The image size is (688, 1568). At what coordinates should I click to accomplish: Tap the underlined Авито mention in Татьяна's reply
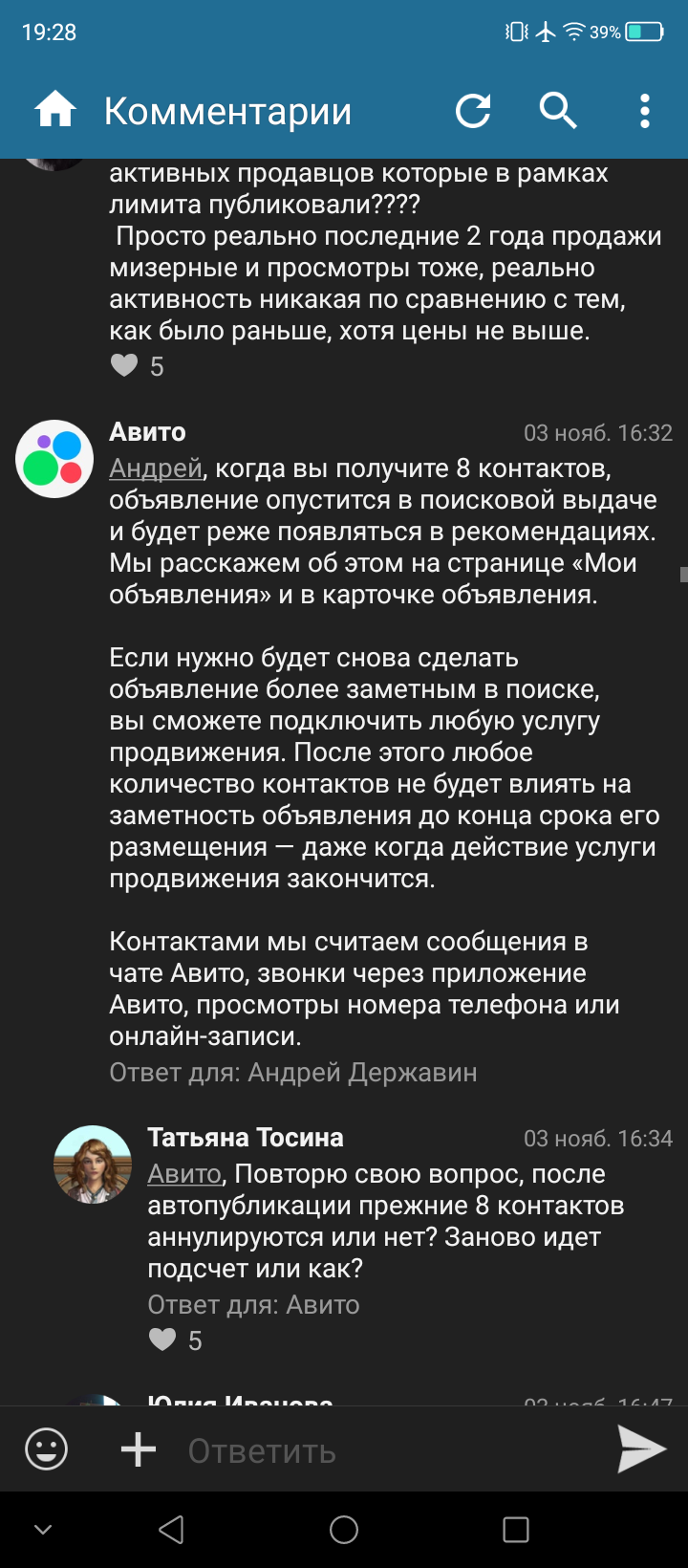(x=184, y=1174)
